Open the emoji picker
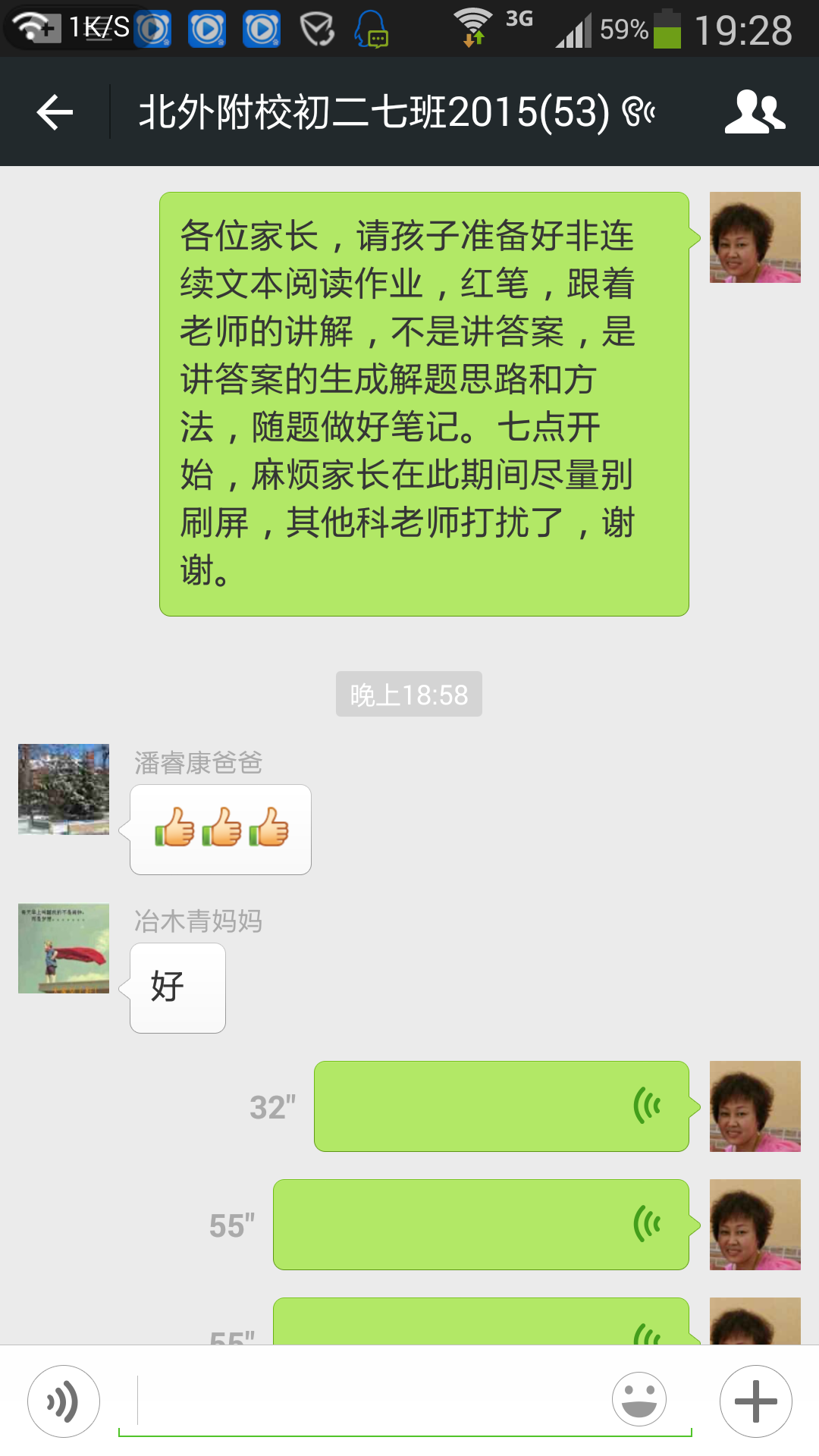819x1456 pixels. [639, 1400]
